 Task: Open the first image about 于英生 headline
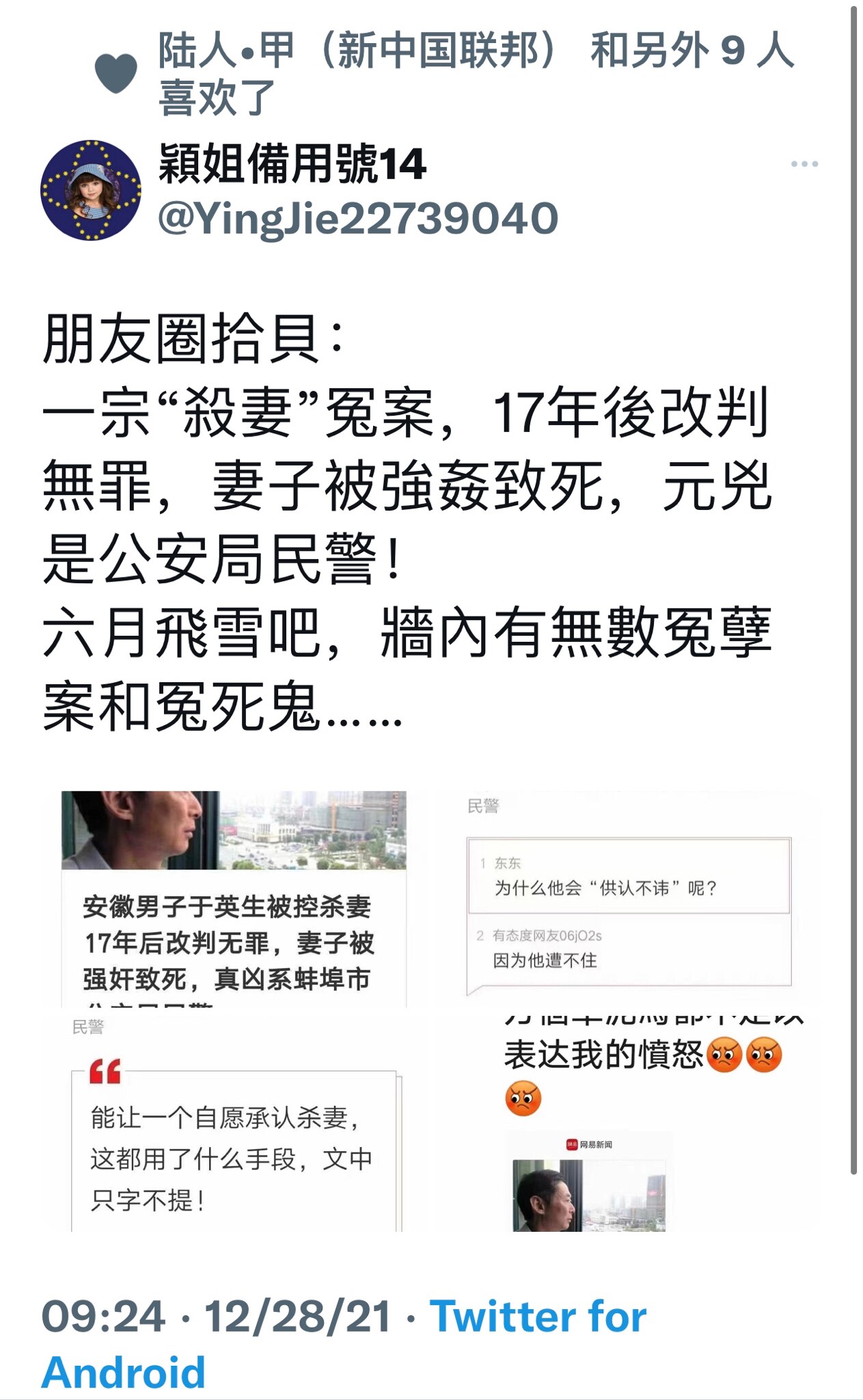[x=234, y=899]
